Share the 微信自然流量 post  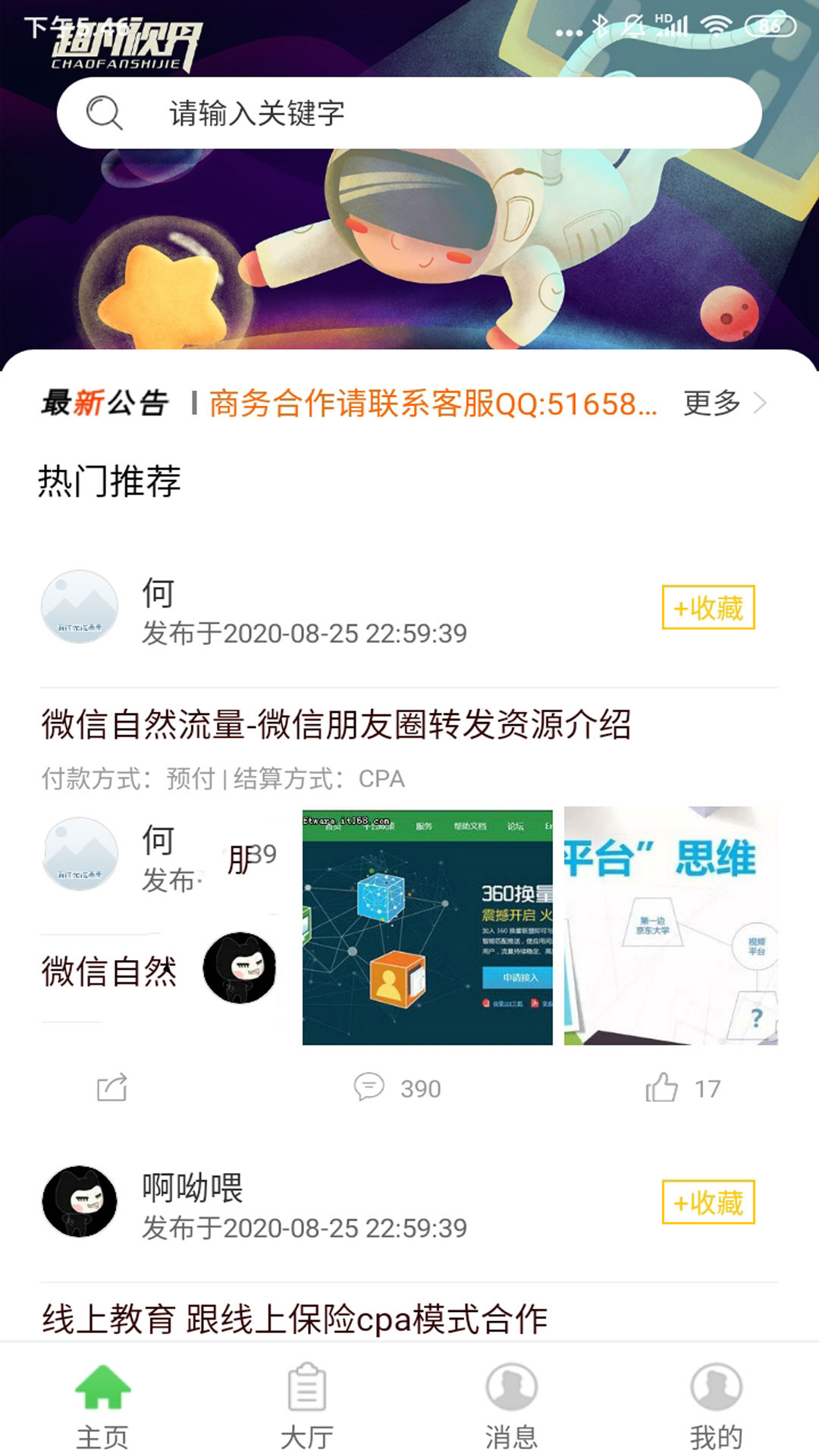pos(112,1088)
